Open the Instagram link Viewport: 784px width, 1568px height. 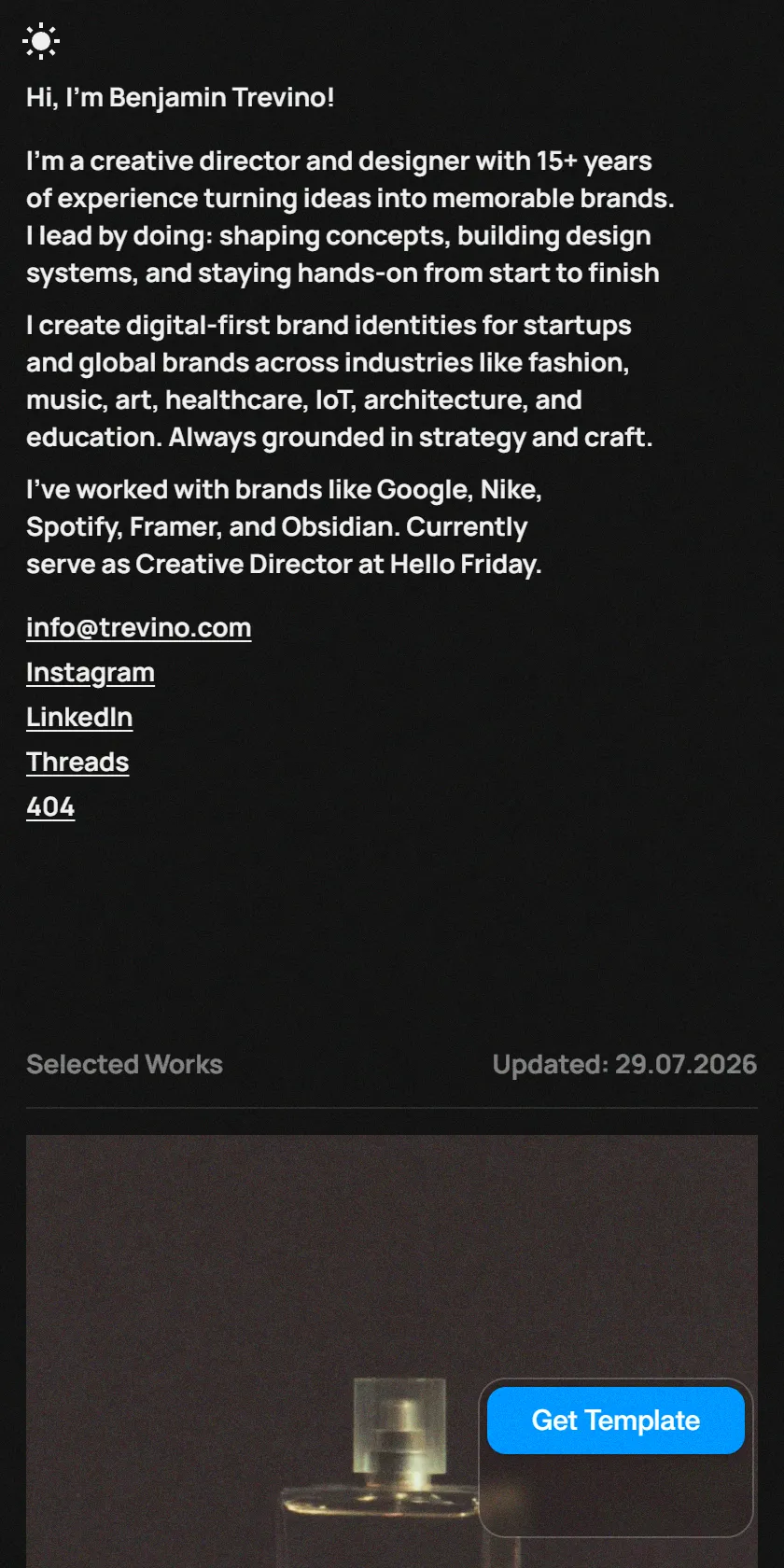click(x=91, y=672)
